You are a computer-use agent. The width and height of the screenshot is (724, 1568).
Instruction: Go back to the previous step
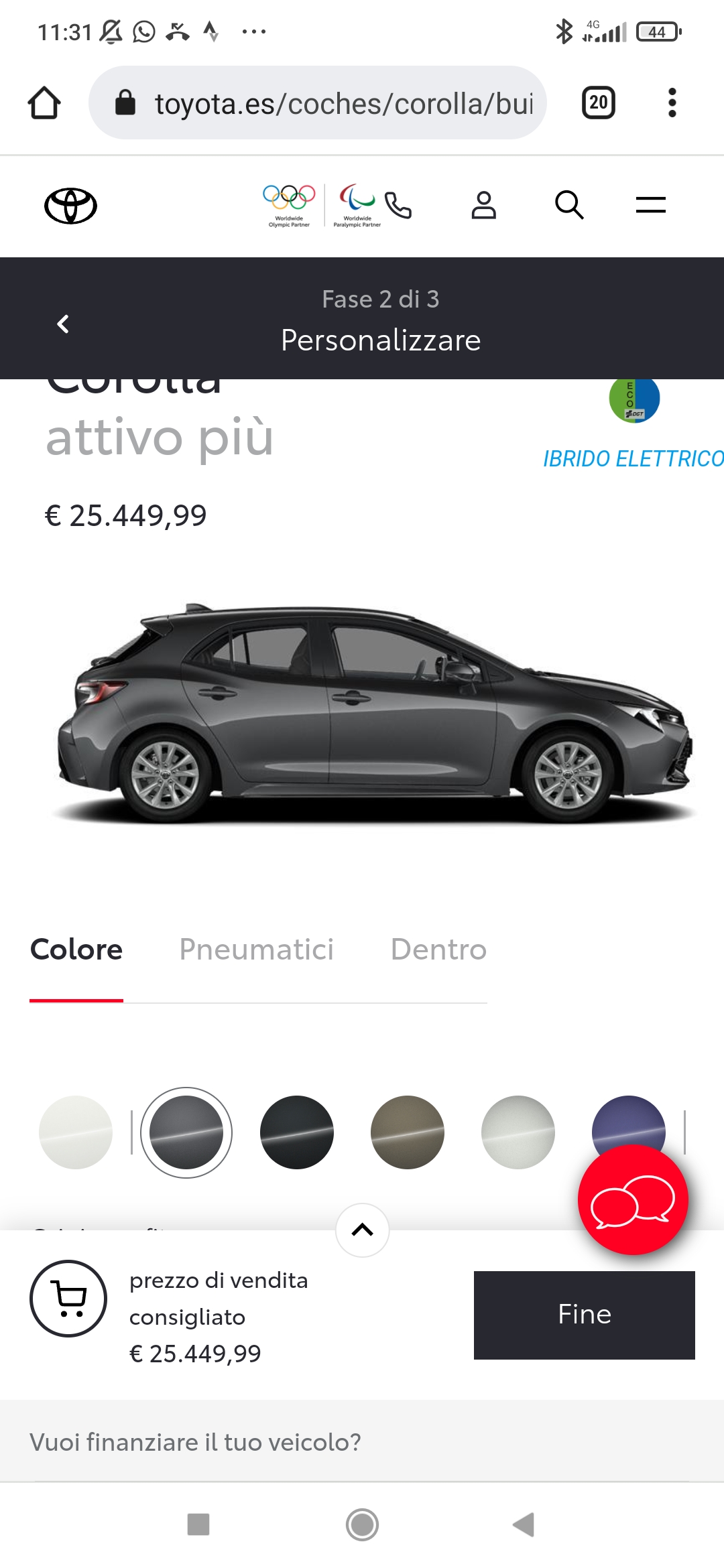pos(63,324)
